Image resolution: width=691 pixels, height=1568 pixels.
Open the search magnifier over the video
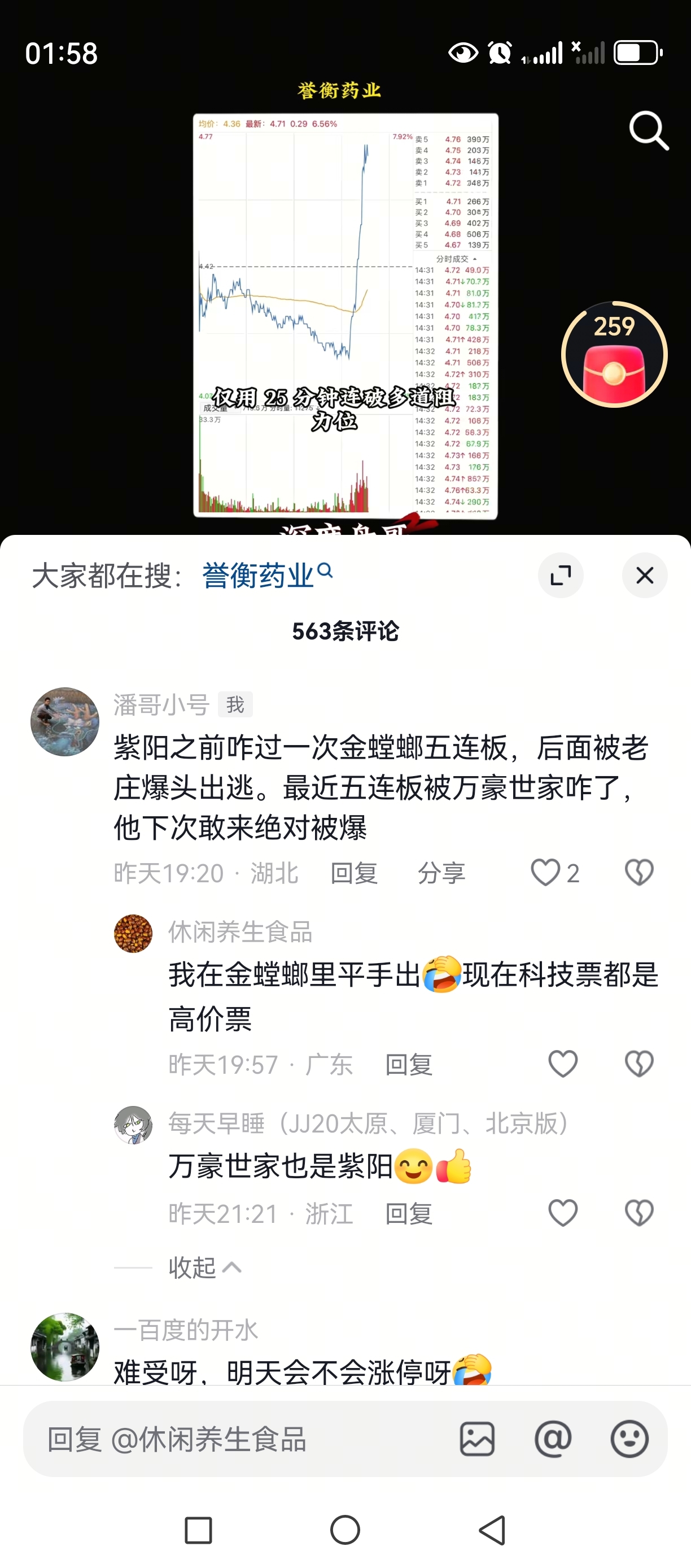click(x=649, y=130)
